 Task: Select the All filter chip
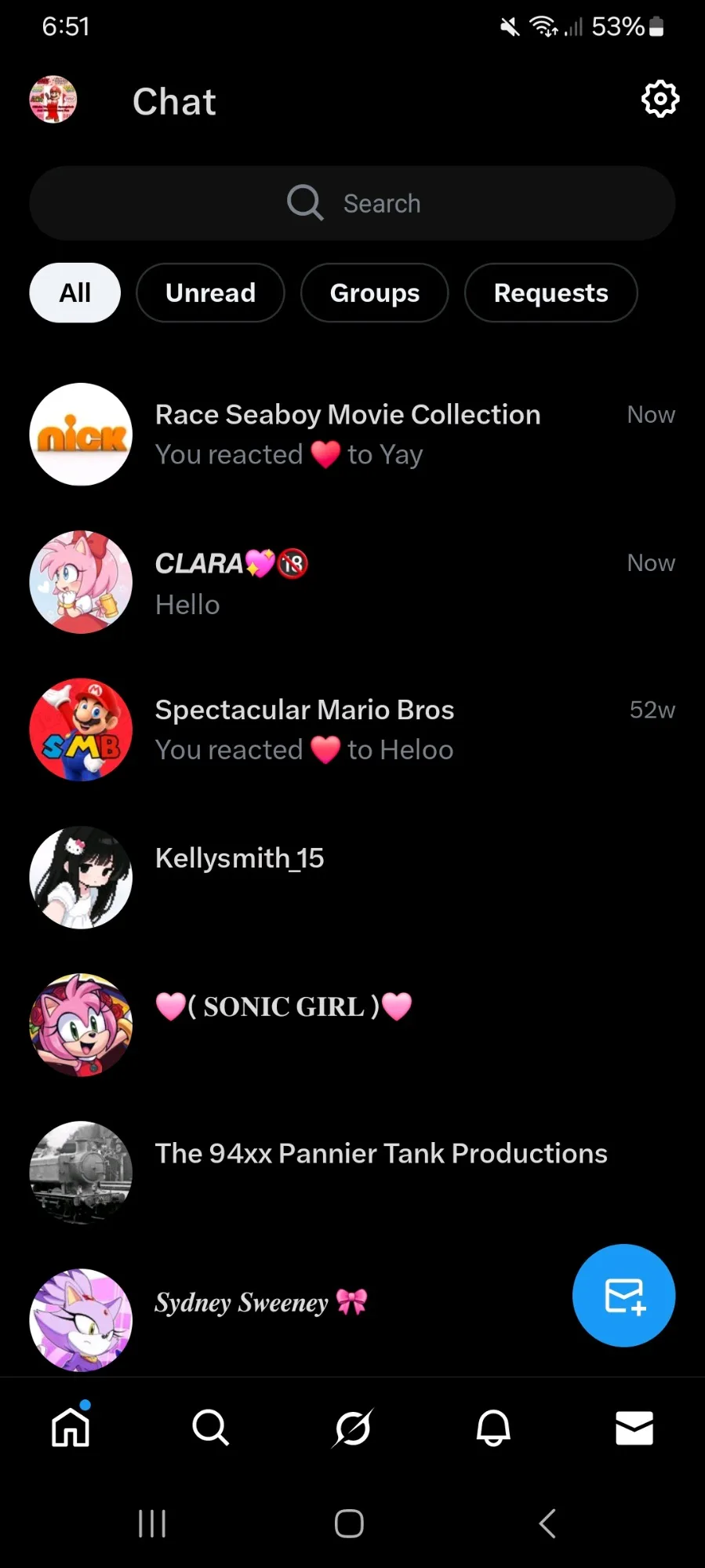pyautogui.click(x=75, y=293)
